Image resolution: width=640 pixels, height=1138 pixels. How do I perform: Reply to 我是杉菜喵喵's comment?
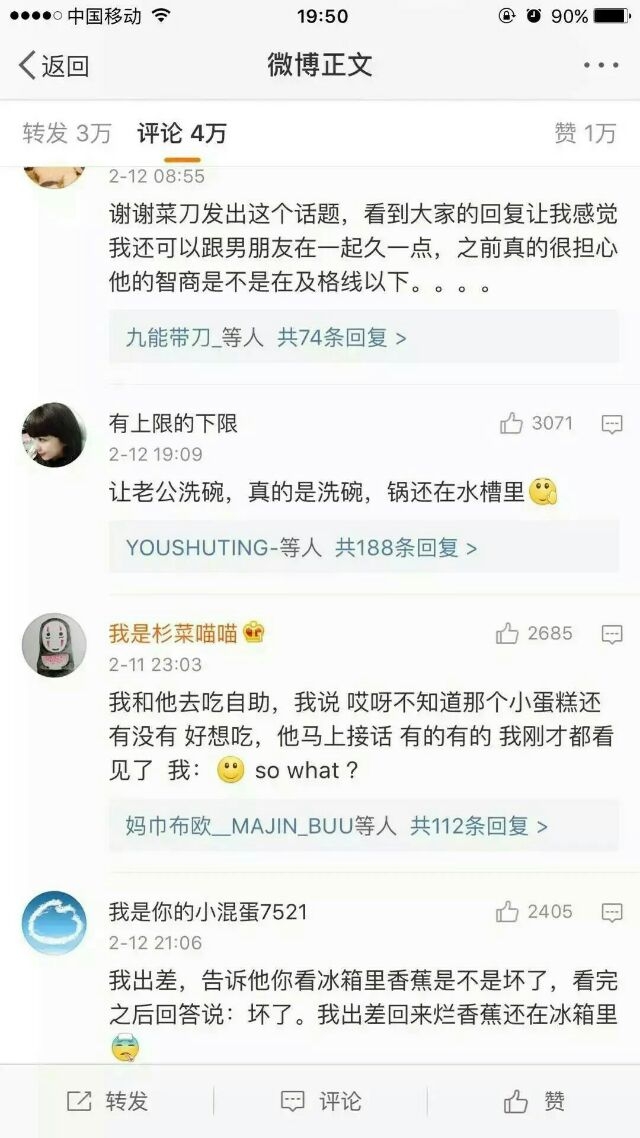[x=612, y=634]
